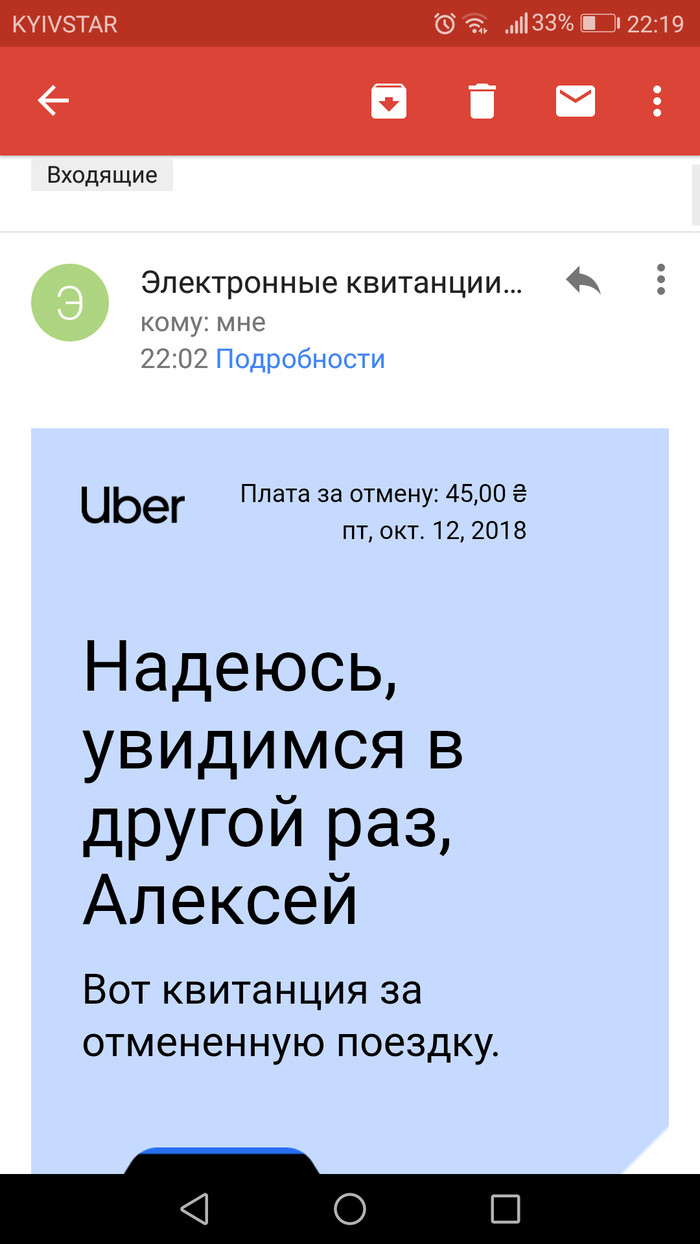Image resolution: width=700 pixels, height=1244 pixels.
Task: Tap the system home button
Action: click(350, 1208)
